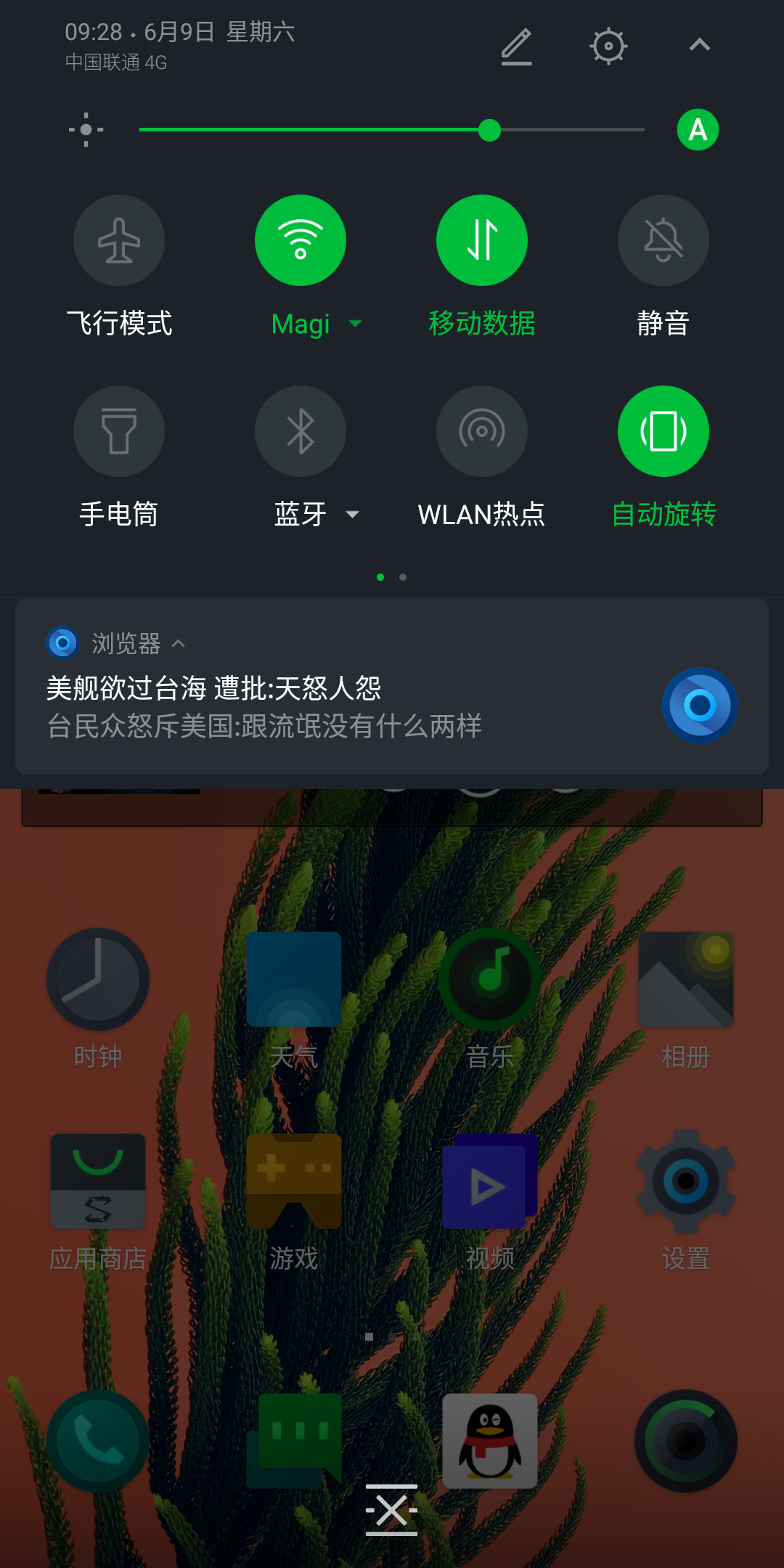
Task: Clear all notifications with the bottom button
Action: coord(391,1510)
